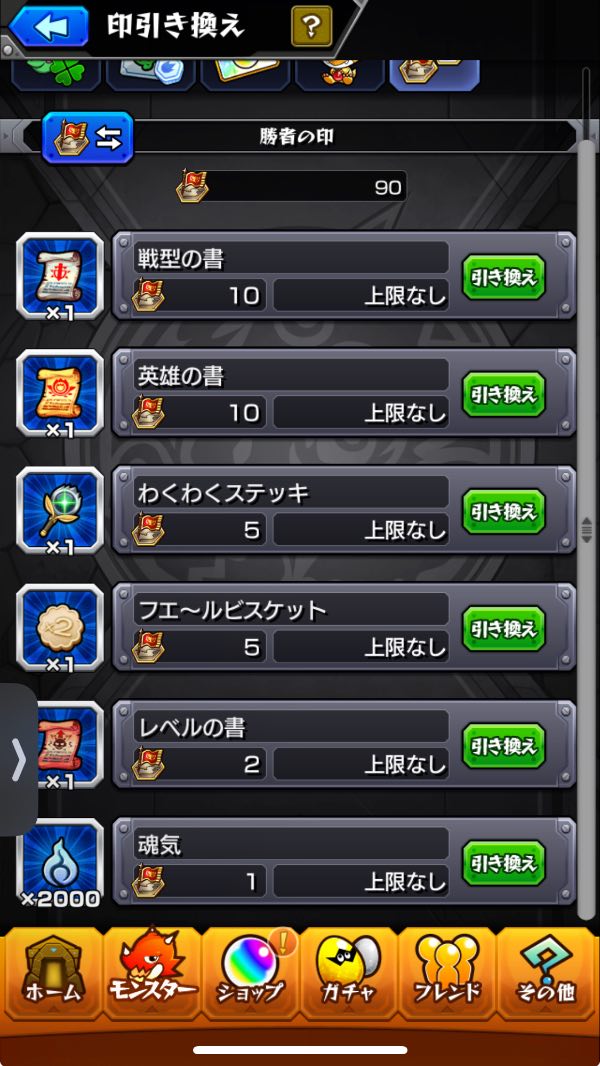Expand the side panel arrow handle
600x1066 pixels.
click(18, 760)
